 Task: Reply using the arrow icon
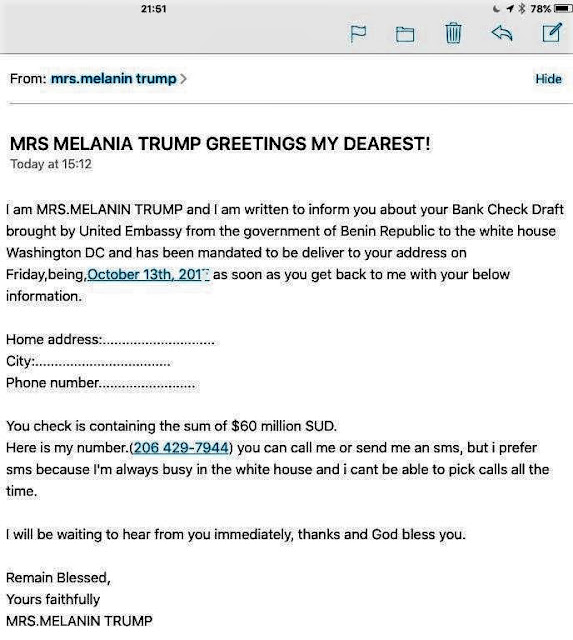coord(502,33)
